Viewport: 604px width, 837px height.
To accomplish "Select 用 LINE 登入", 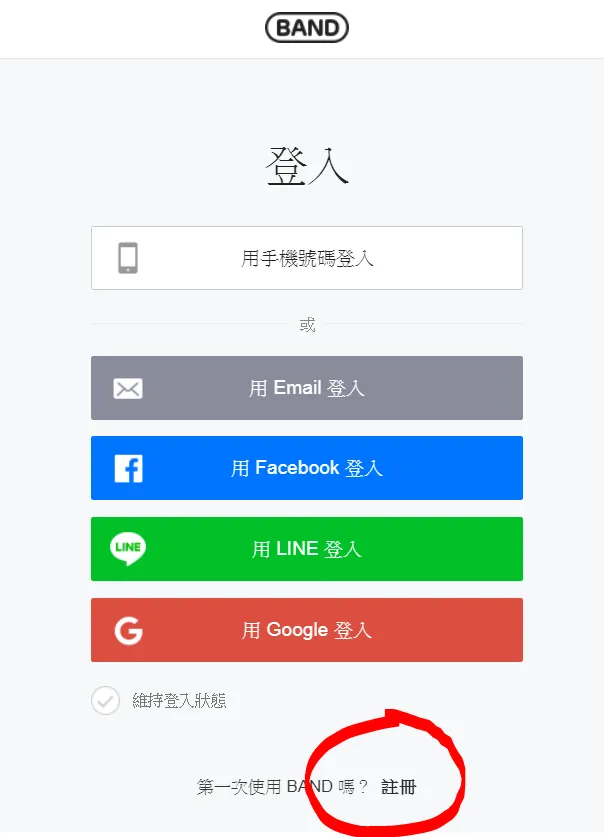I will (307, 549).
